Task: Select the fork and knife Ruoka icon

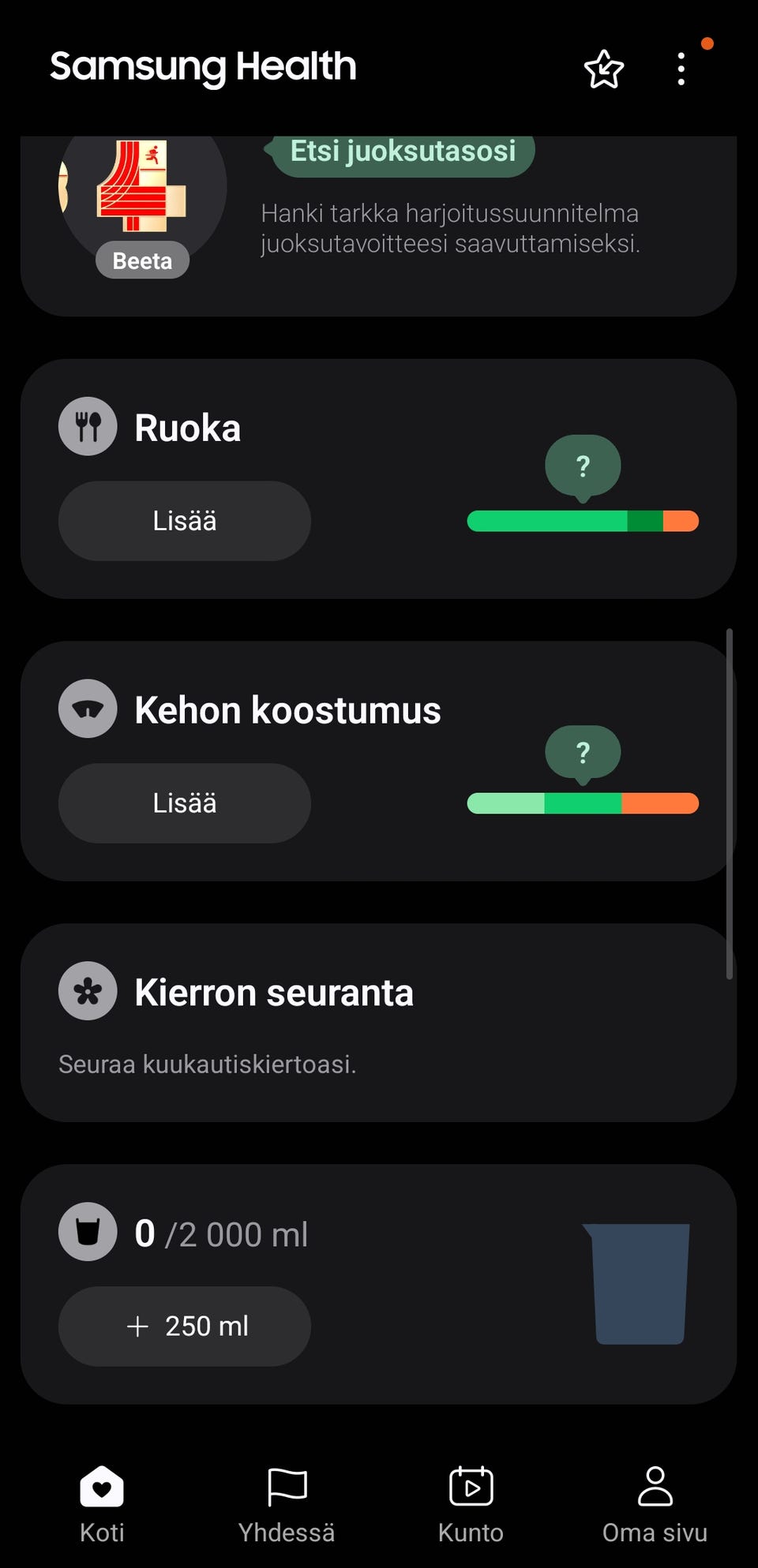Action: click(x=87, y=425)
